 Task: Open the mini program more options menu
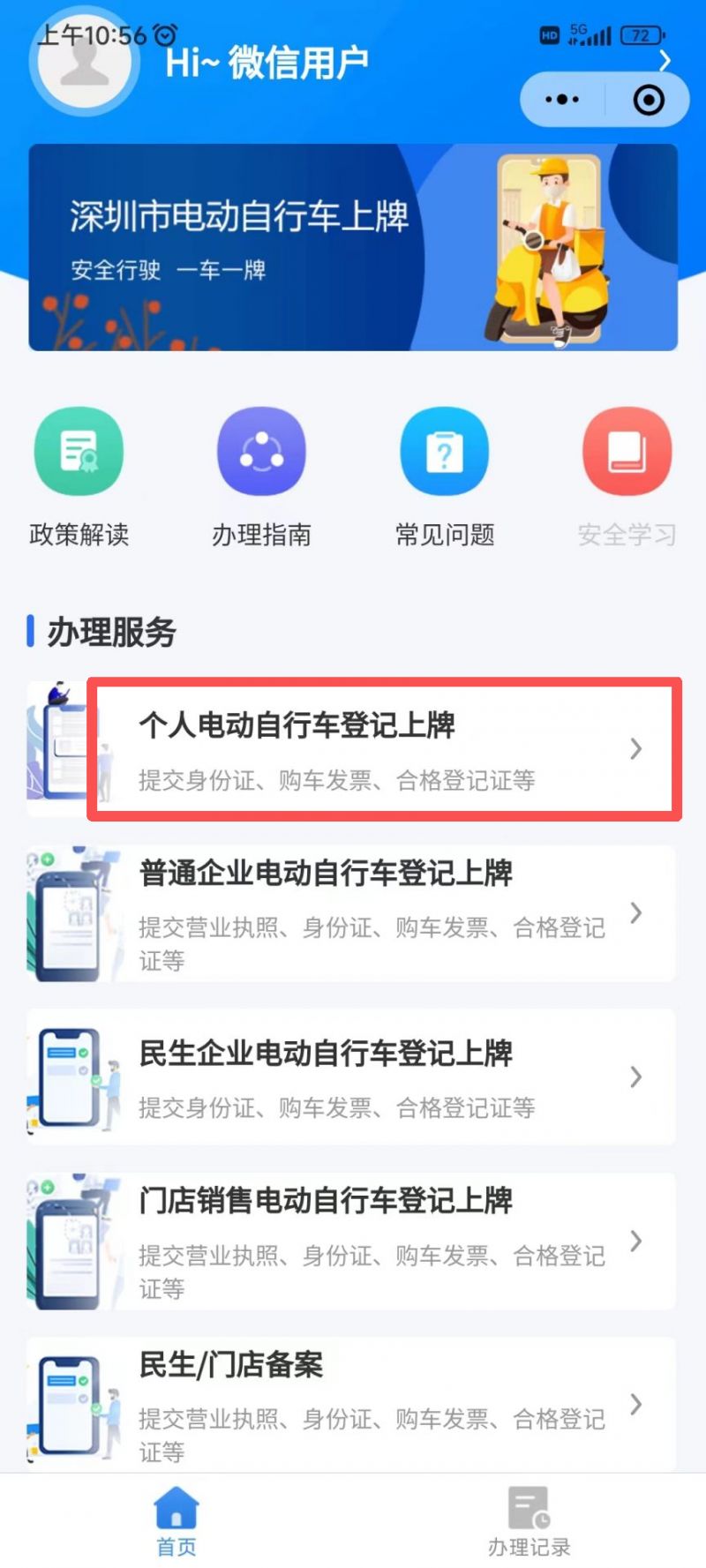[562, 100]
